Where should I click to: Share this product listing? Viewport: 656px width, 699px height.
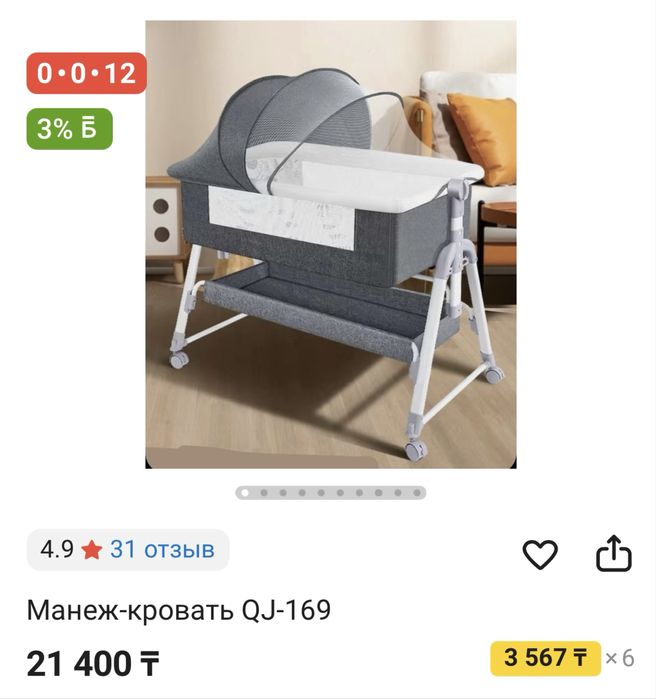point(614,553)
